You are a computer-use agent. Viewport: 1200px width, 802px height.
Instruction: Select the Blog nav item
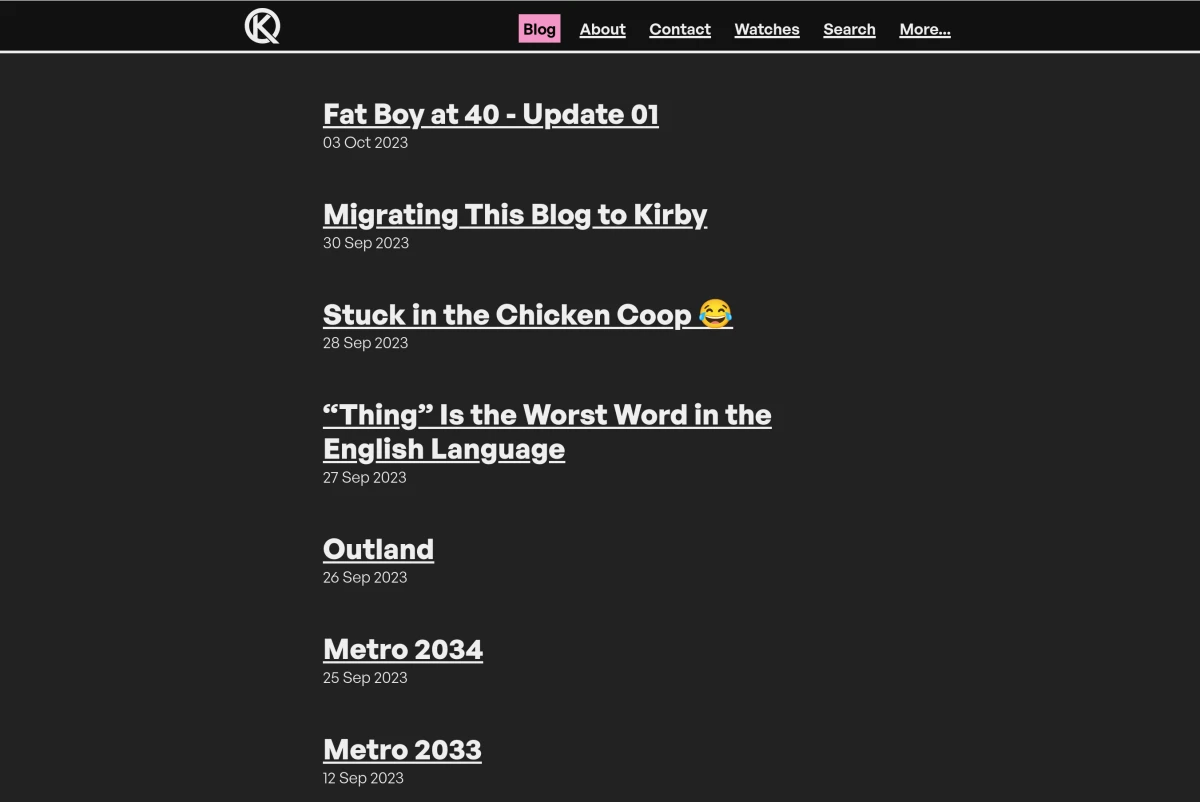pyautogui.click(x=539, y=29)
